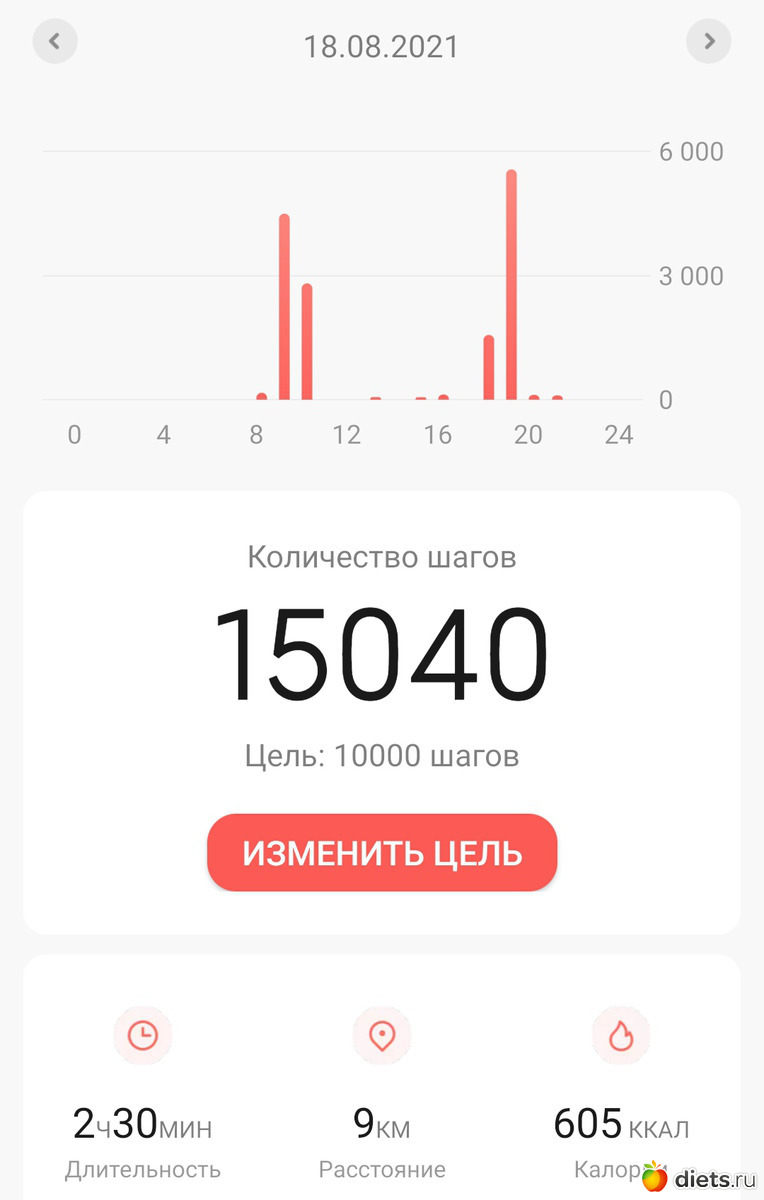Tap the ИЗМЕНИТЬ ЦЕЛЬ button
The height and width of the screenshot is (1200, 764).
click(382, 853)
